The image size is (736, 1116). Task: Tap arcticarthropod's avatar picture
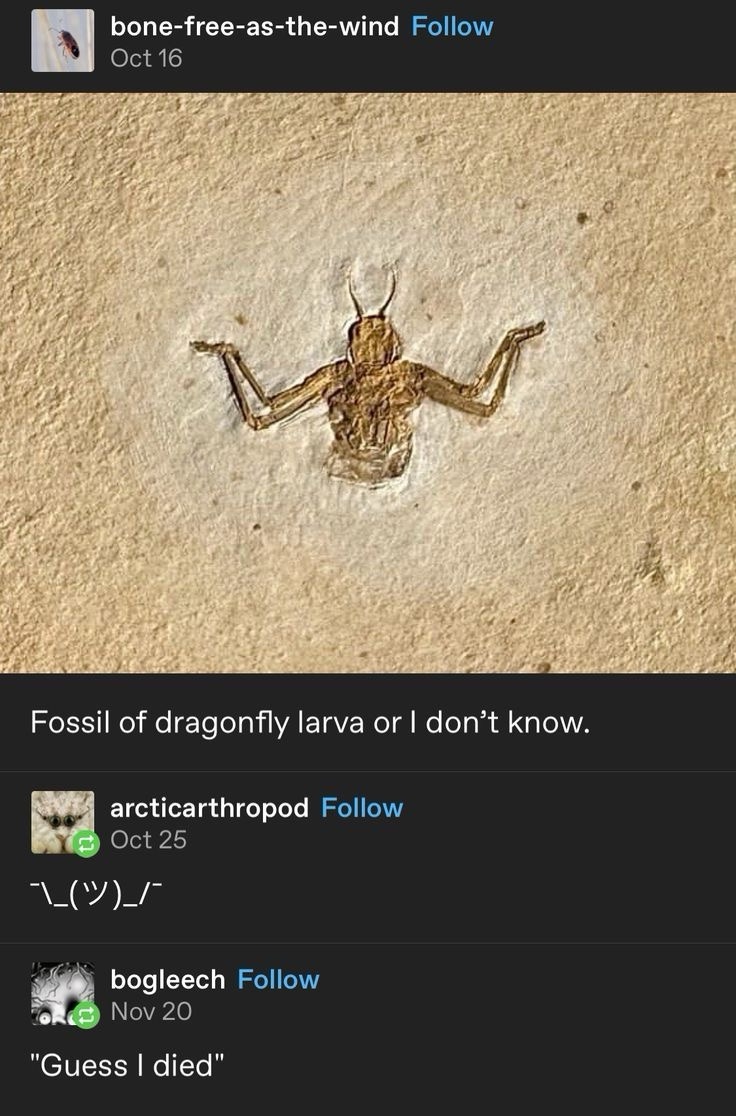tap(62, 822)
